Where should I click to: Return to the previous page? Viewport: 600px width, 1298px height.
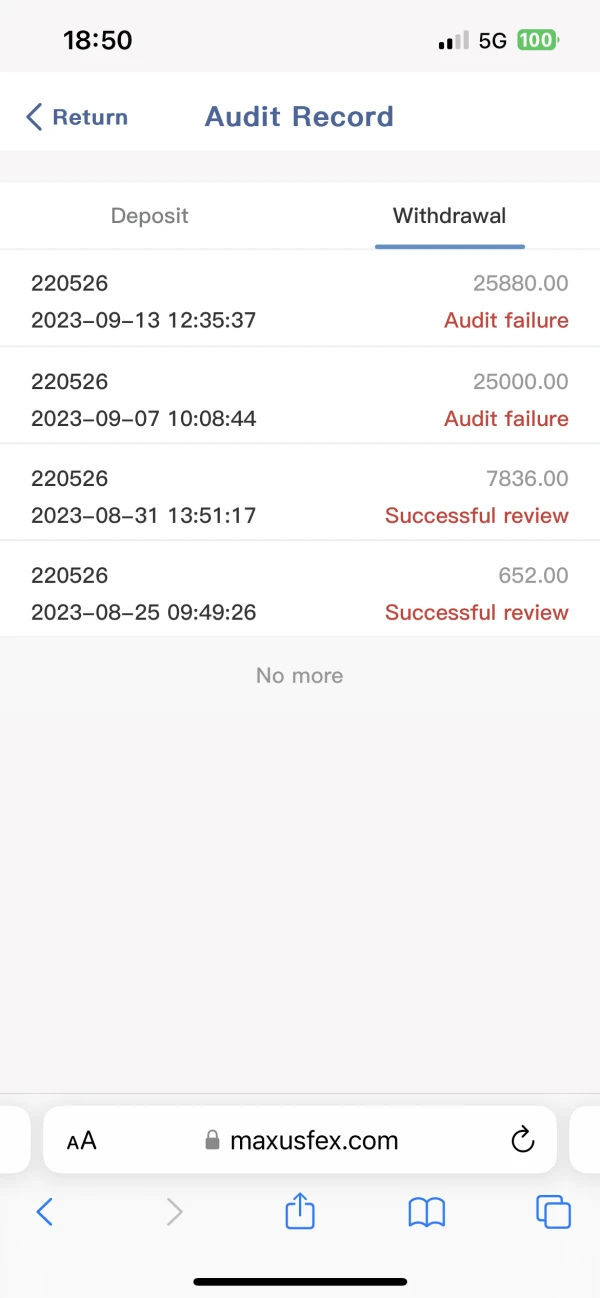coord(76,117)
